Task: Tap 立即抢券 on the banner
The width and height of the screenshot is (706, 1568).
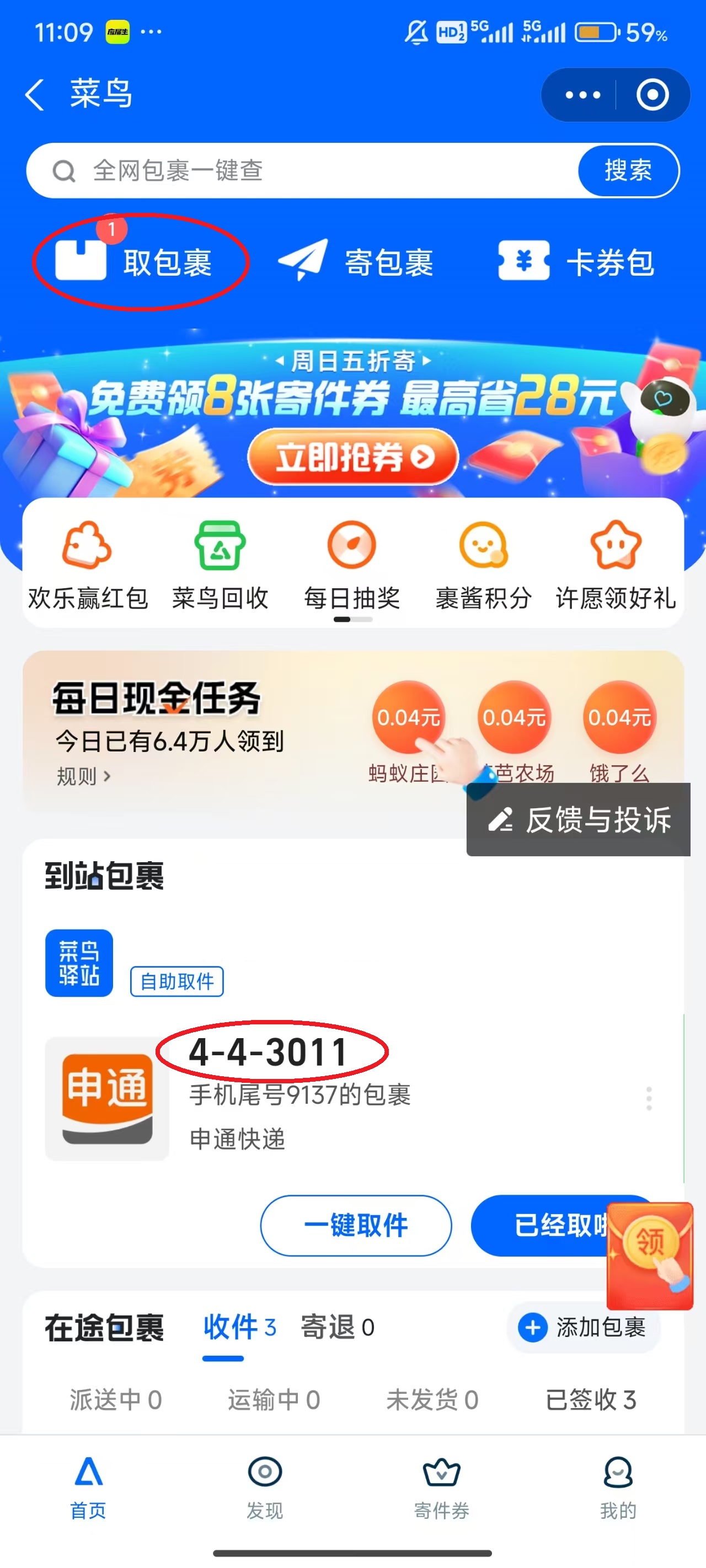Action: pyautogui.click(x=352, y=457)
